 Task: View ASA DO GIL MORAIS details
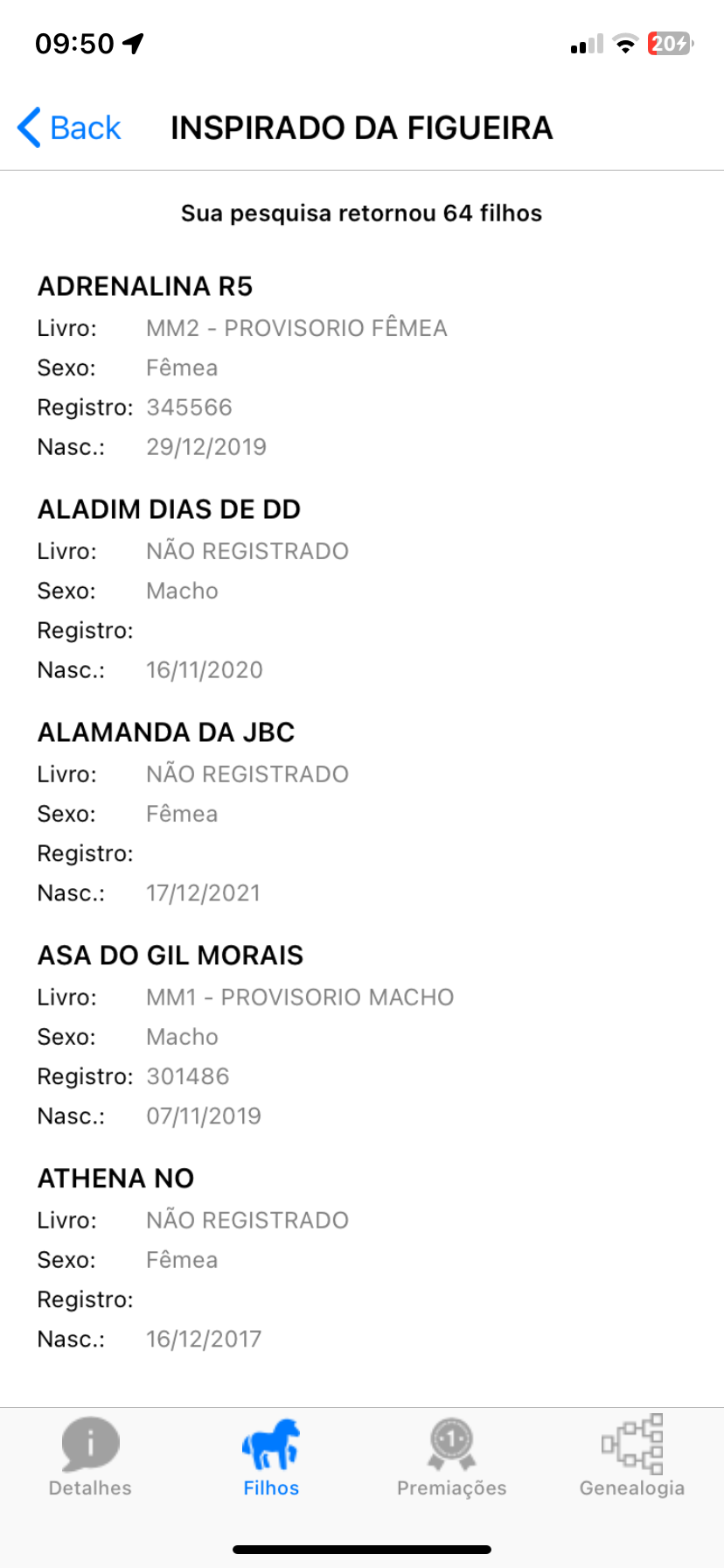[x=362, y=1035]
